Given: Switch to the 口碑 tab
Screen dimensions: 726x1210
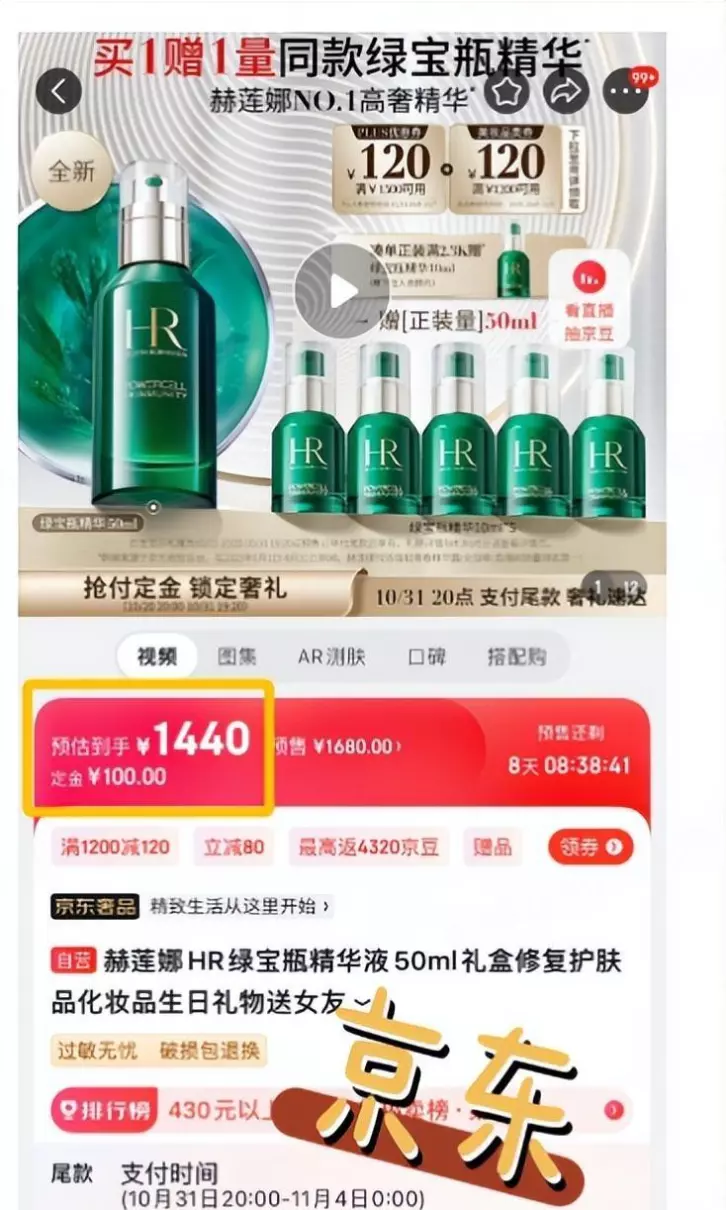Looking at the screenshot, I should coord(427,657).
